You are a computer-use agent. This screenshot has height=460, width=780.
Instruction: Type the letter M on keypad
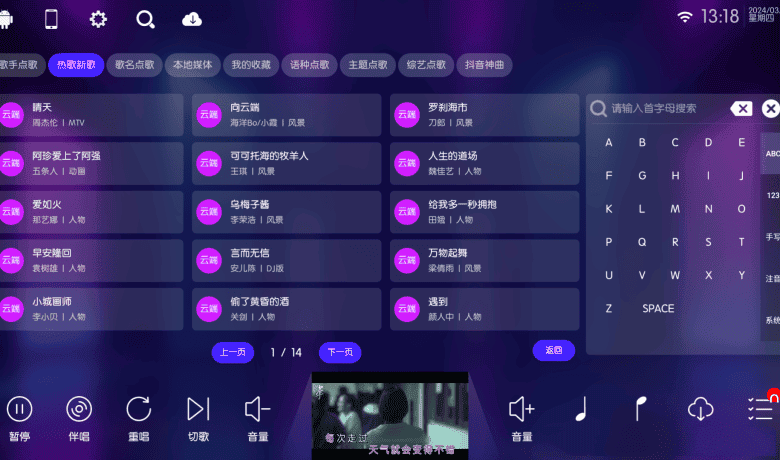(x=675, y=209)
